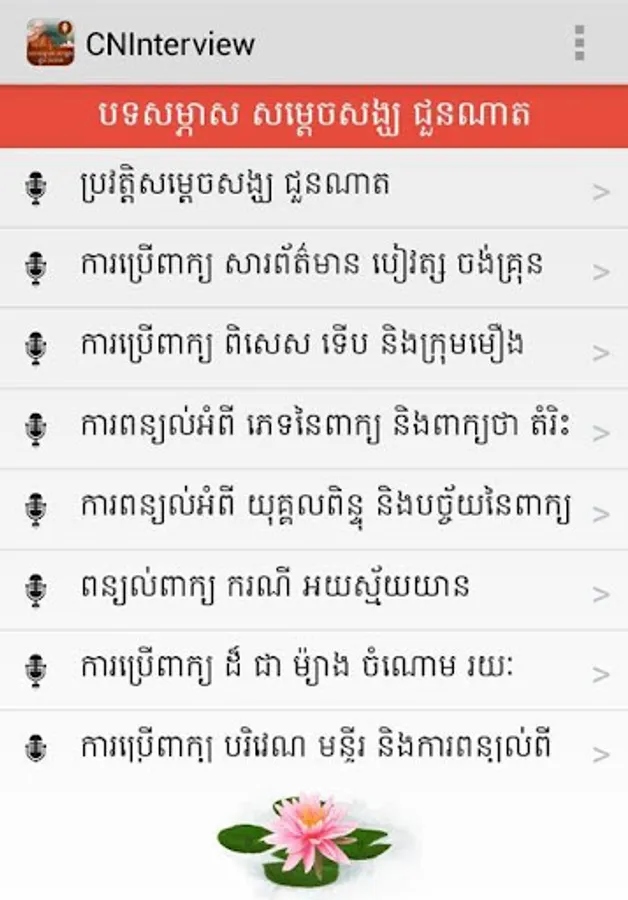Select the row with ដ៏ ជា ម៉្យាង
This screenshot has width=628, height=900.
[314, 670]
